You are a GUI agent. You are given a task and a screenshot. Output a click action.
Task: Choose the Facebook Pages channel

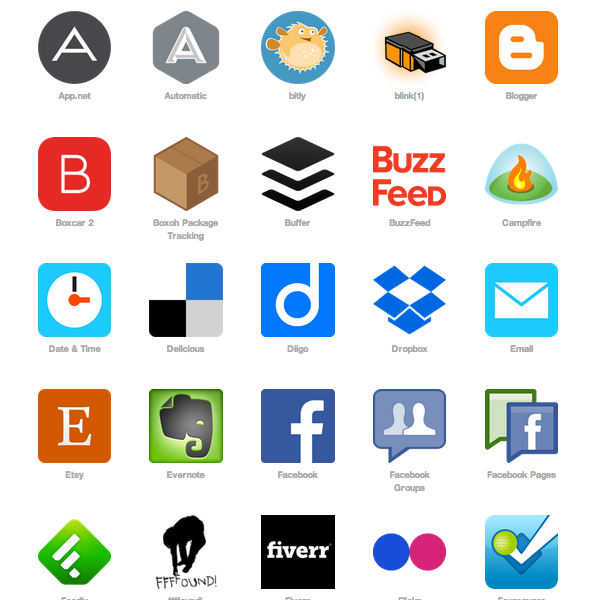tap(521, 426)
